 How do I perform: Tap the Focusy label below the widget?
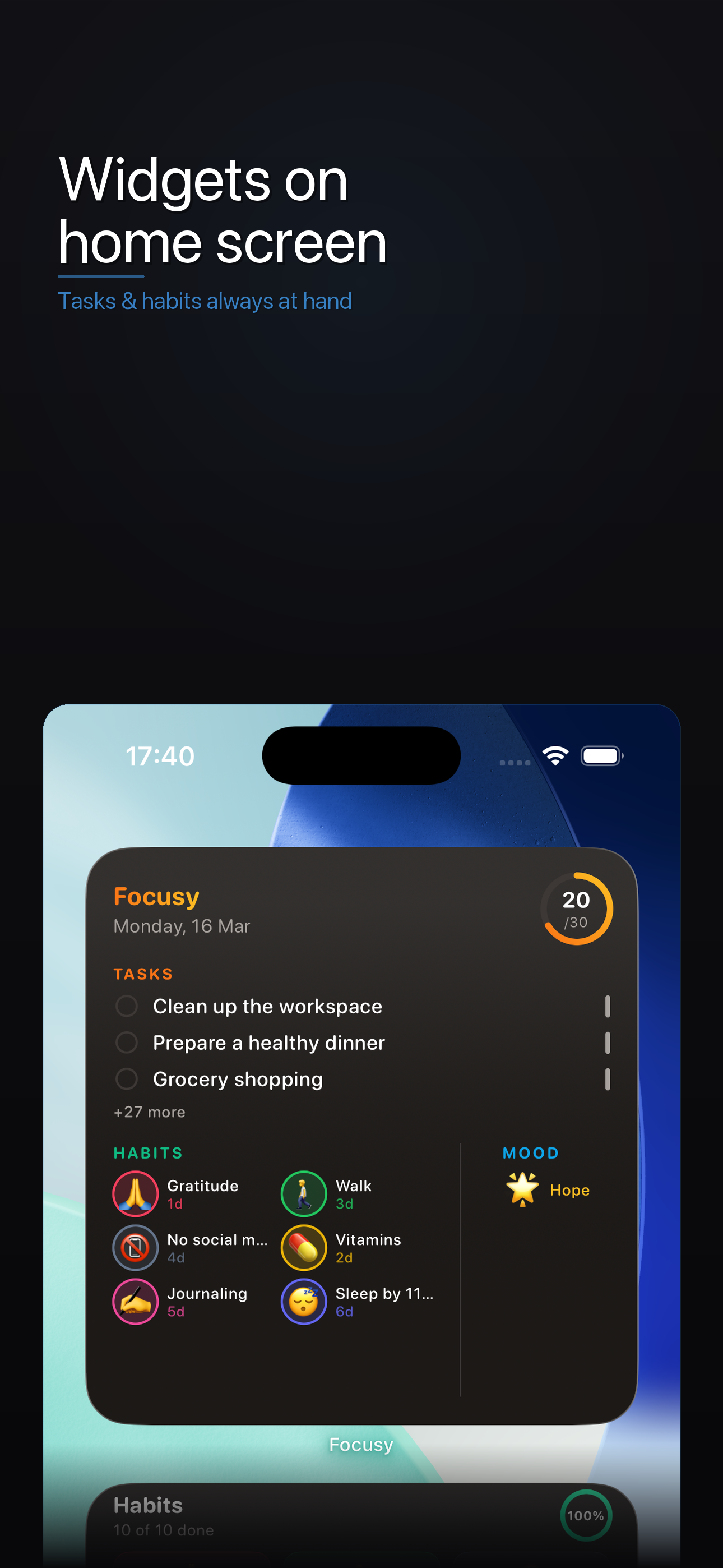pyautogui.click(x=361, y=1445)
